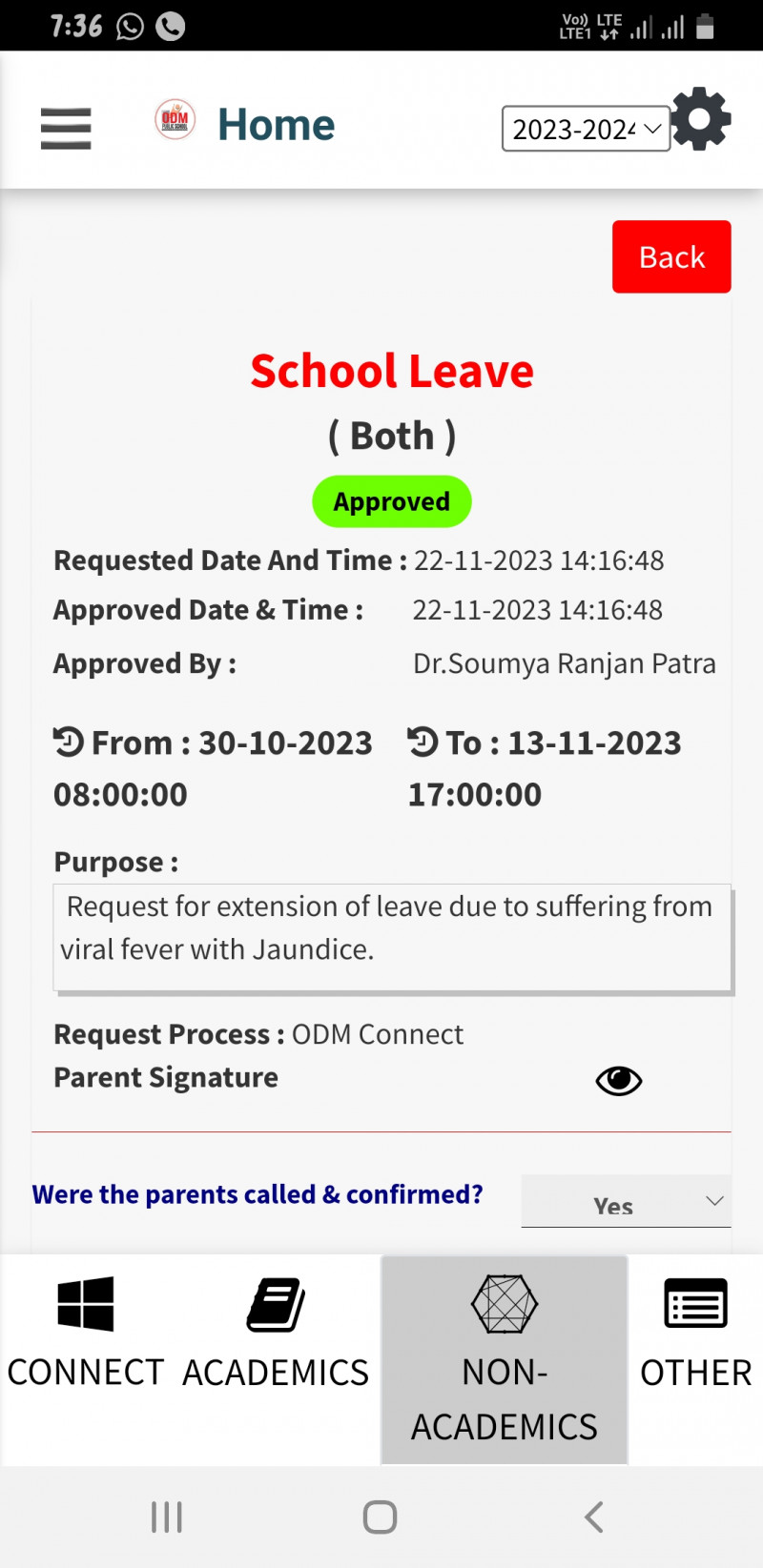
Task: Expand the 2023-2024 academic year dropdown
Action: click(586, 129)
